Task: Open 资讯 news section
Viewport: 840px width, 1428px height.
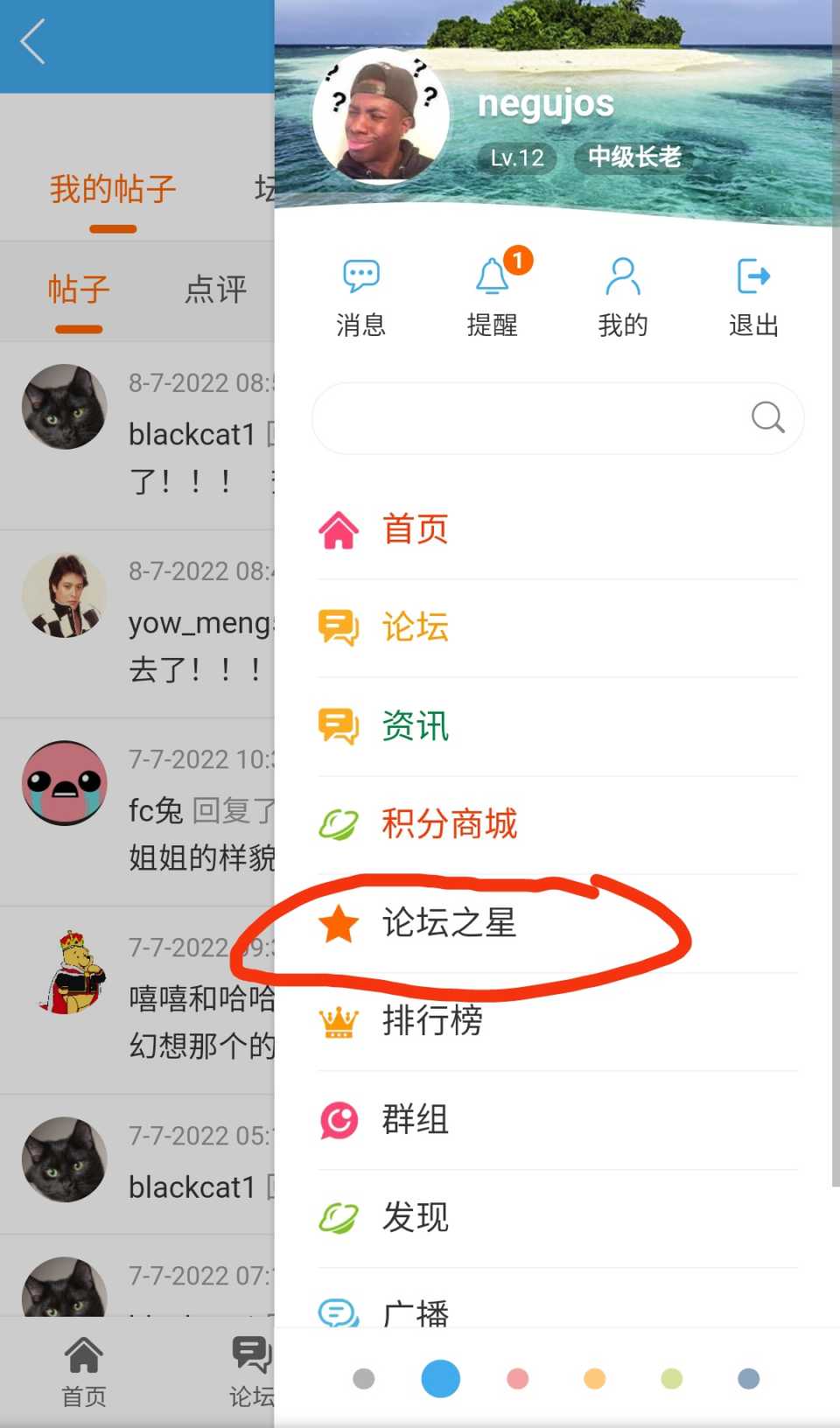Action: tap(415, 725)
